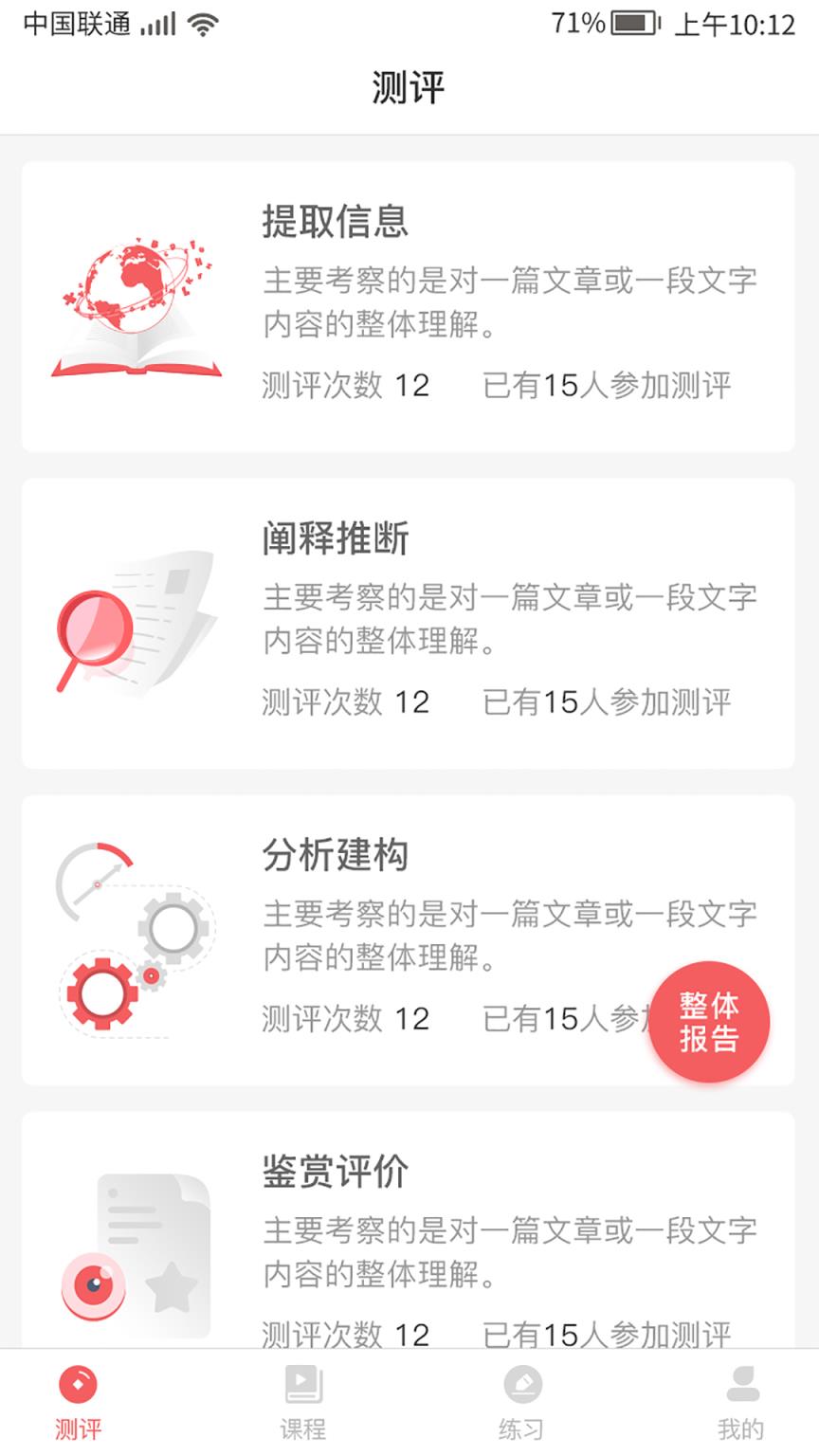Image resolution: width=819 pixels, height=1456 pixels.
Task: Tap the 练习 pencil icon in bottom bar
Action: pyautogui.click(x=522, y=1388)
